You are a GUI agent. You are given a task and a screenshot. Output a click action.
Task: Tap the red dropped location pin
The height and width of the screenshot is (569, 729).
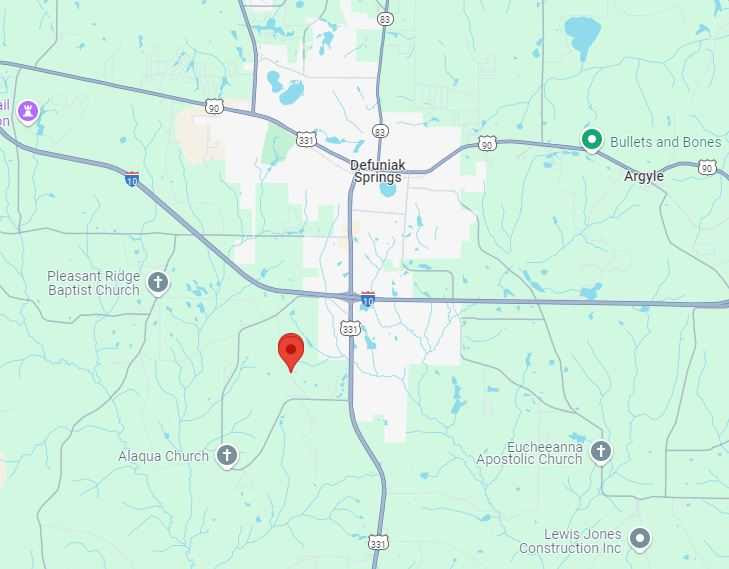point(290,350)
